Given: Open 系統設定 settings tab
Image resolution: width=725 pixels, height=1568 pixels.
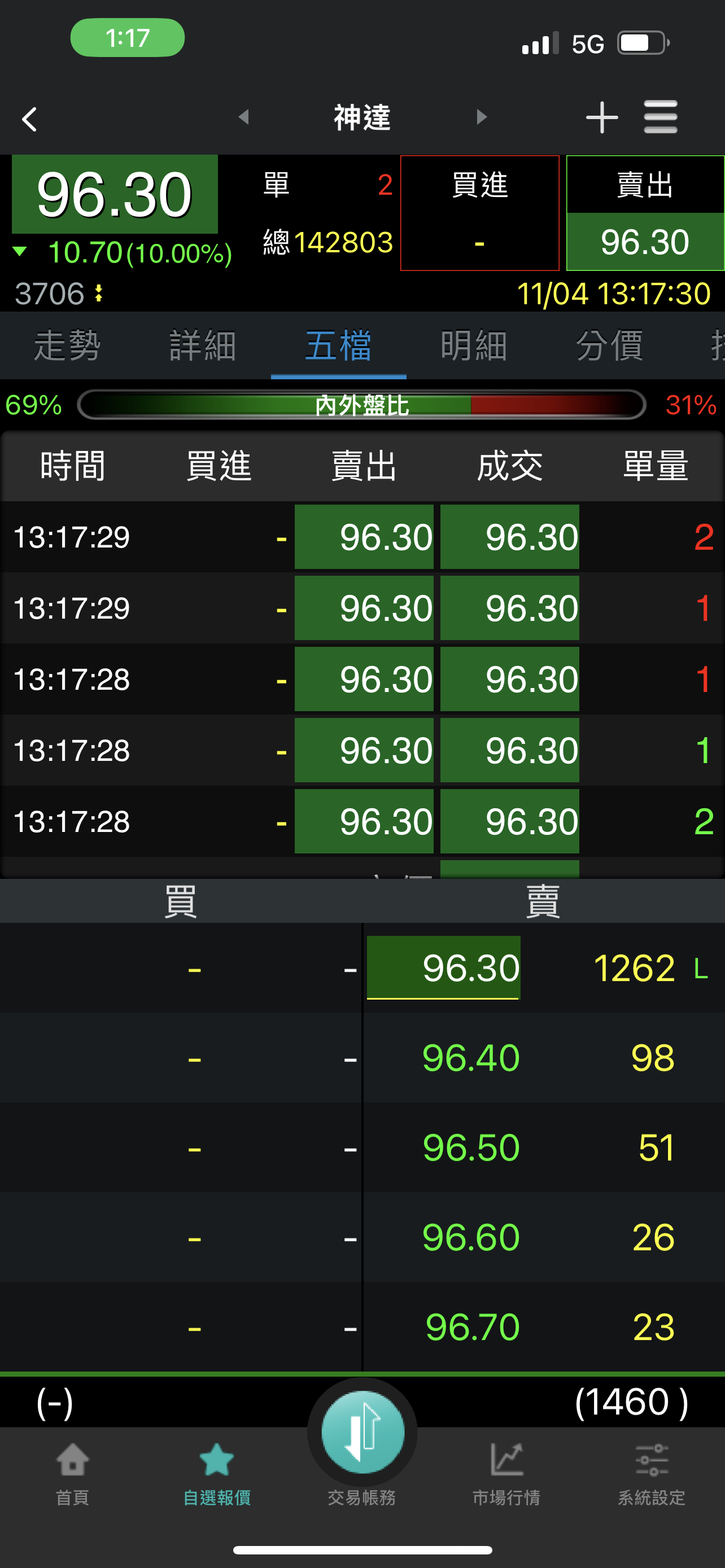Looking at the screenshot, I should [x=652, y=1473].
